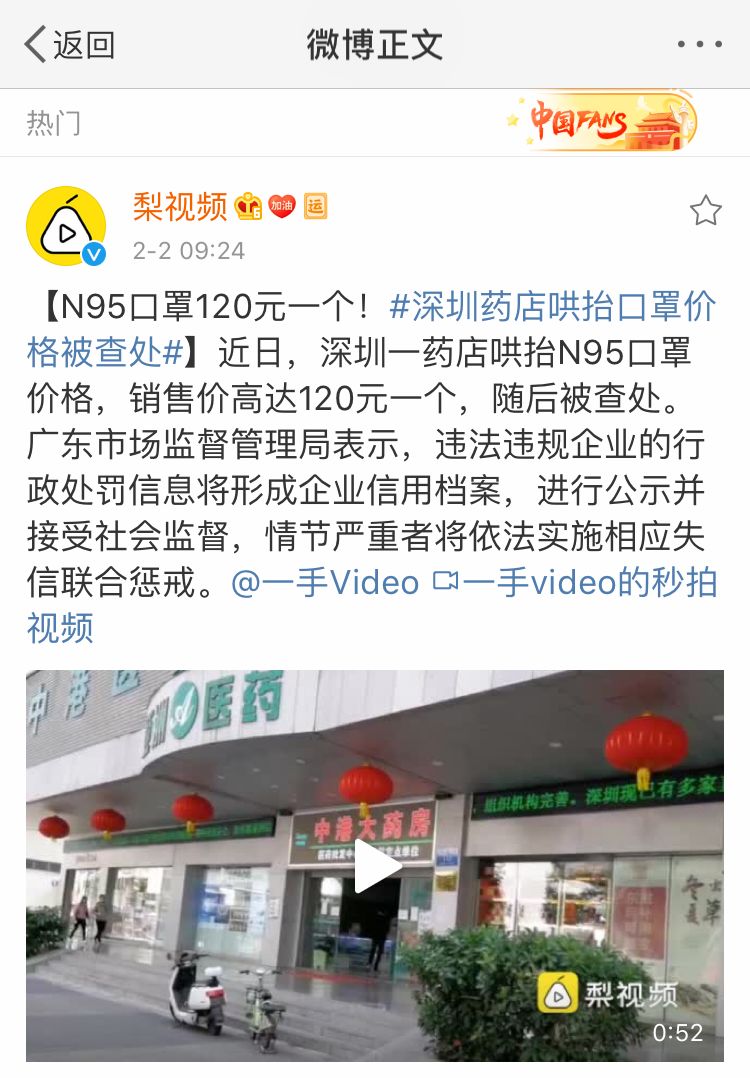Open 梨视频 profile via avatar
The image size is (750, 1078).
click(66, 226)
